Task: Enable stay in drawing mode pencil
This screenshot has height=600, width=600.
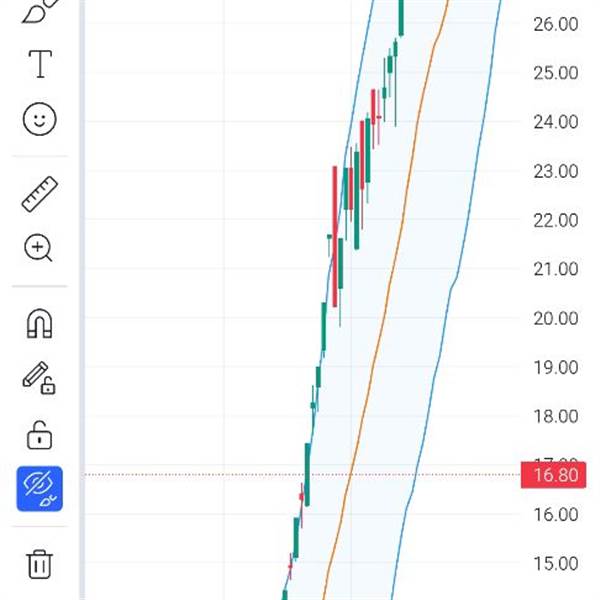Action: (39, 378)
